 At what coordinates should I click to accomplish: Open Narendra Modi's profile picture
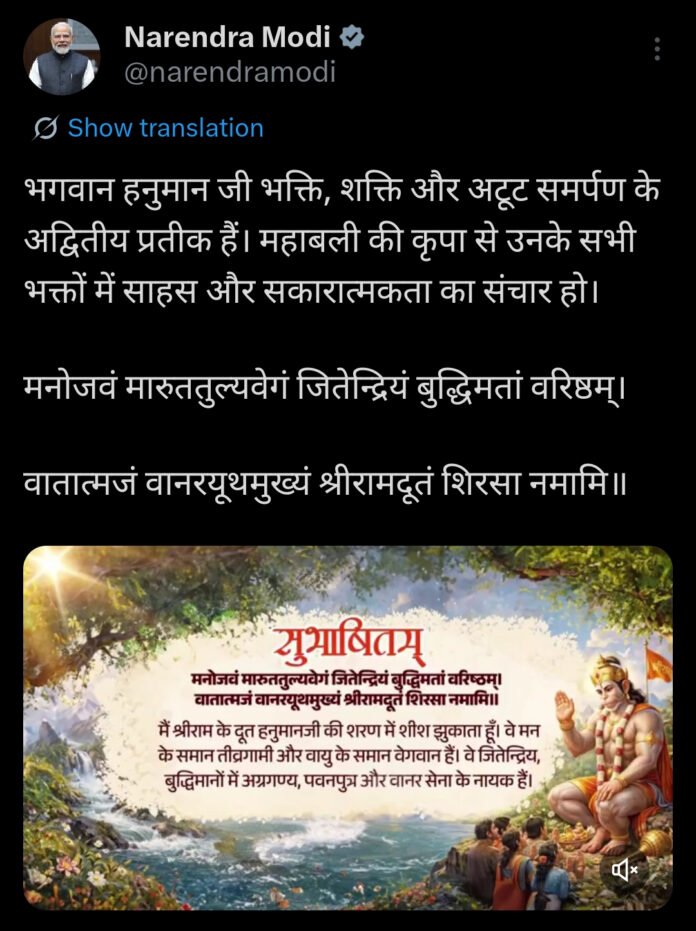pos(61,56)
